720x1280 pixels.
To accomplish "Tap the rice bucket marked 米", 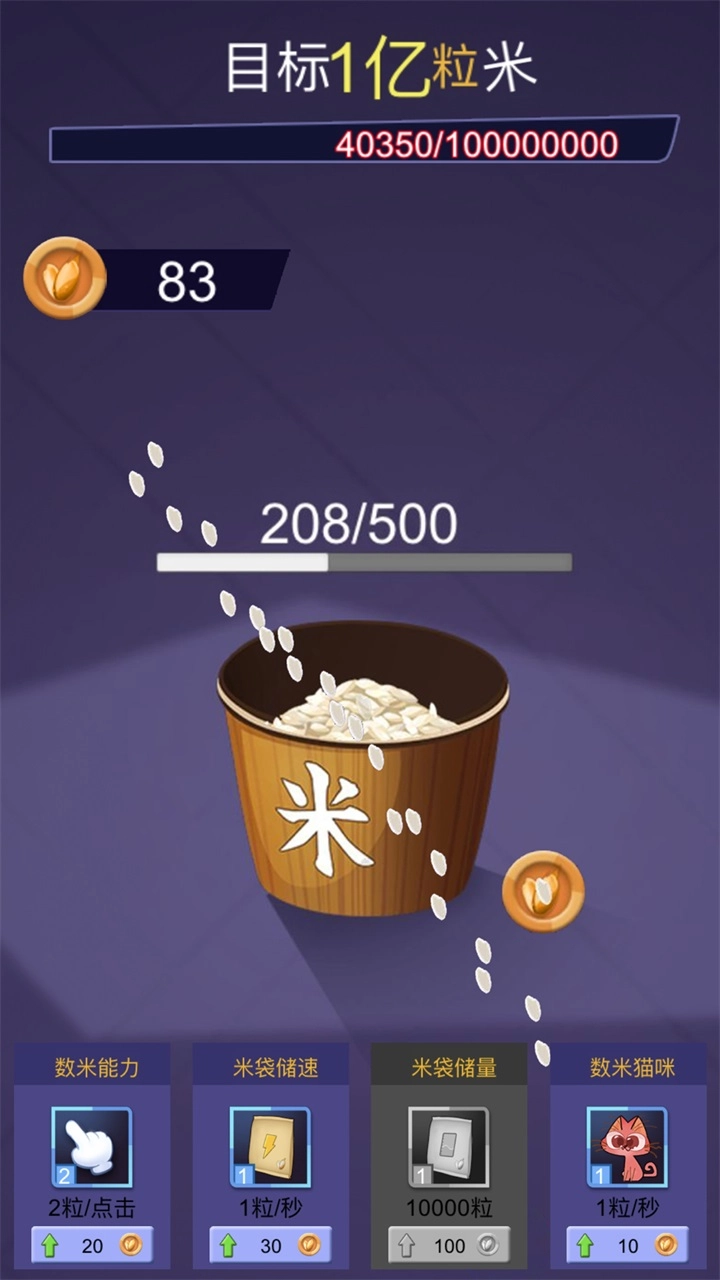I will click(360, 790).
